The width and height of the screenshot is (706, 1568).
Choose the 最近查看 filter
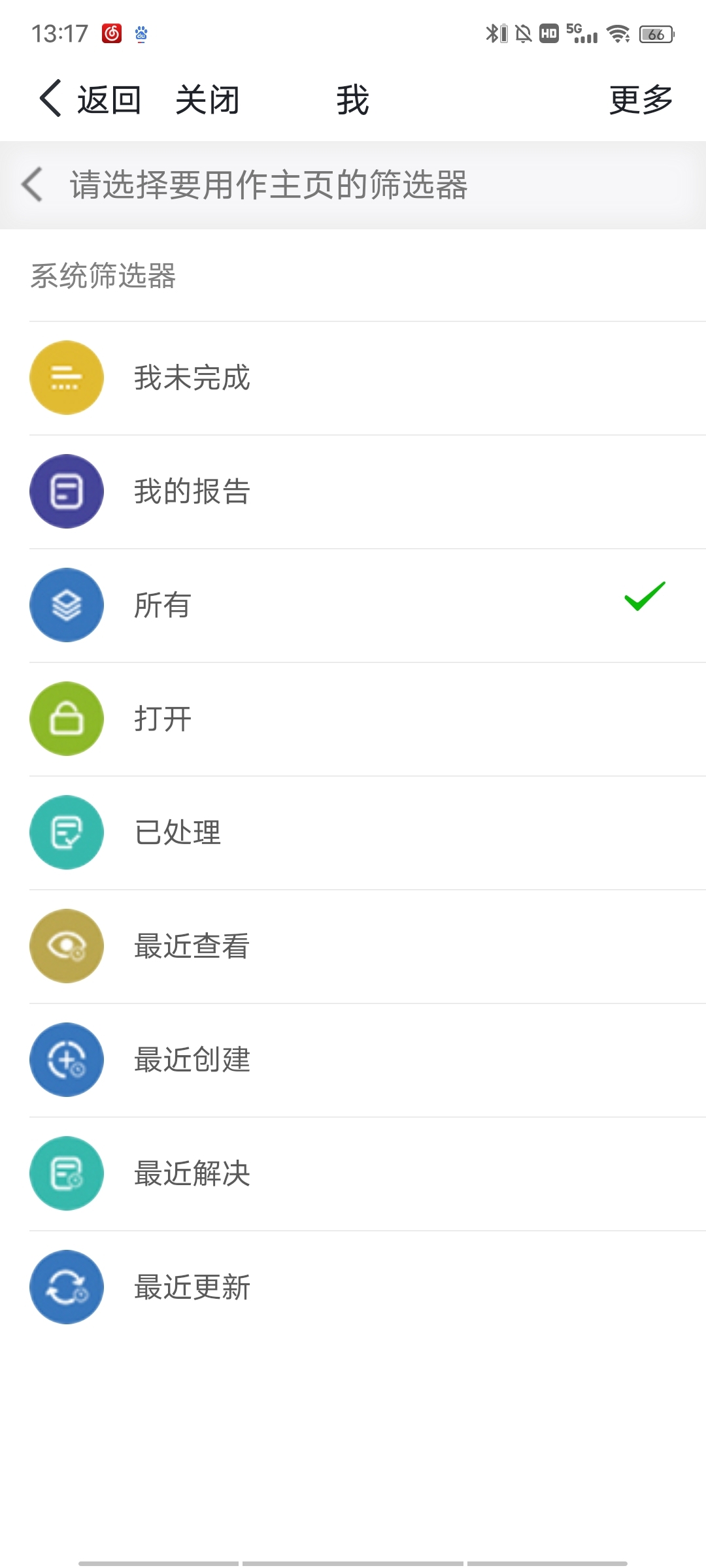(192, 946)
